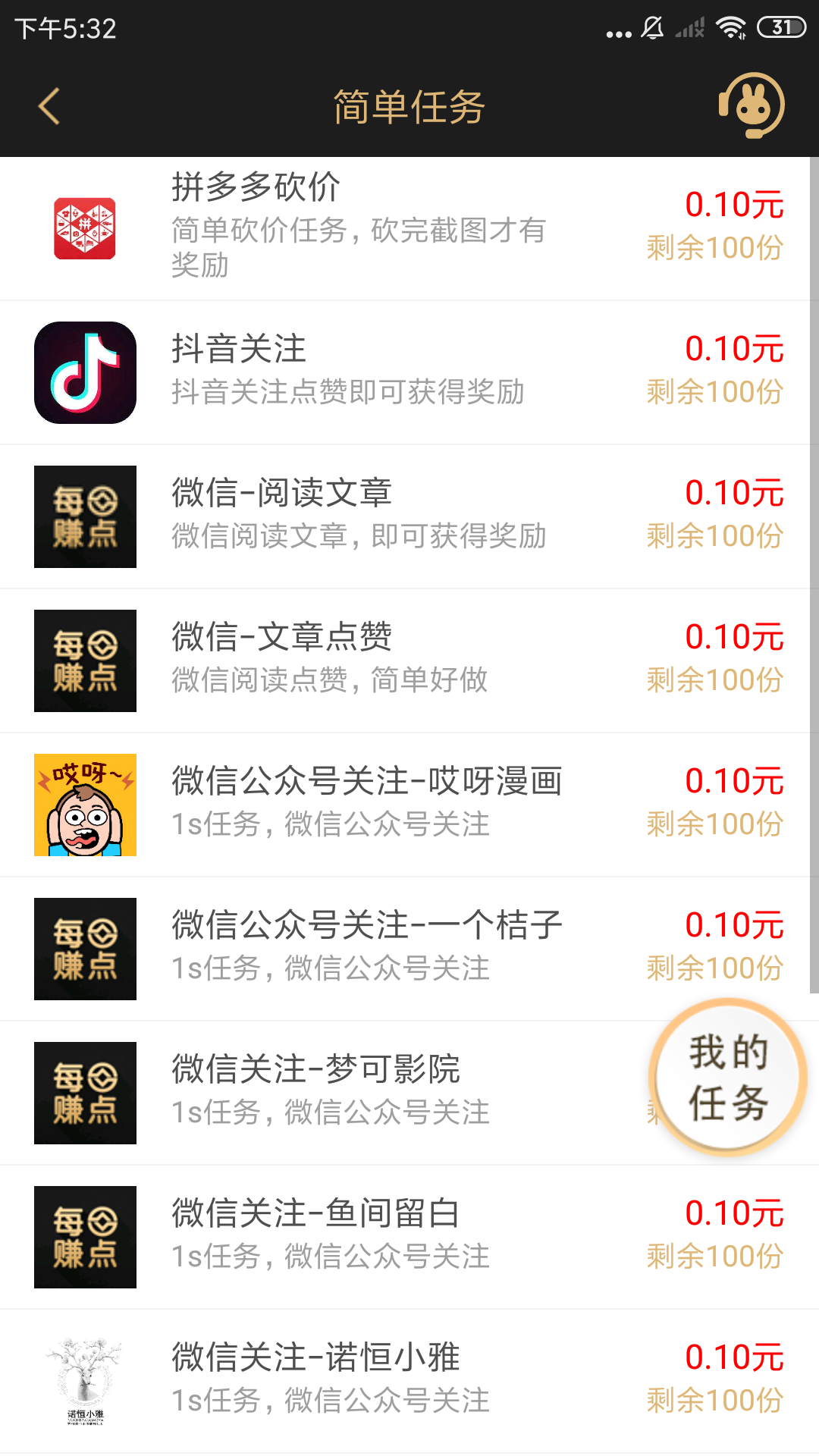Screen dimensions: 819x1456
Task: Open the 微信-阅读文章 task
Action: (341, 516)
